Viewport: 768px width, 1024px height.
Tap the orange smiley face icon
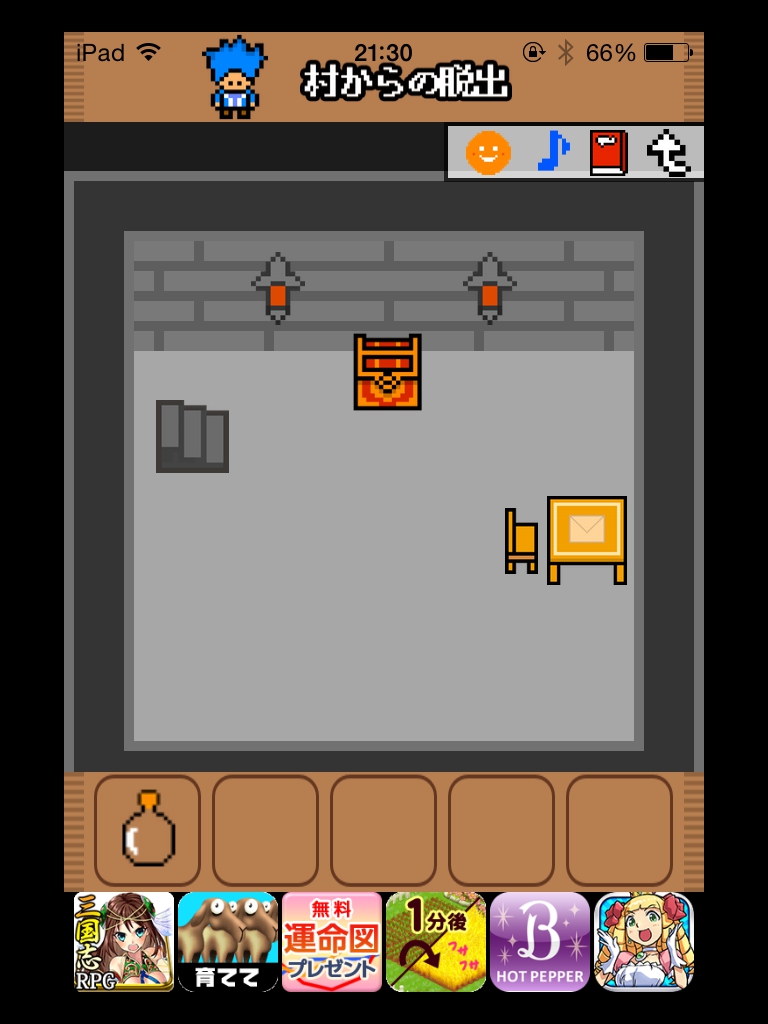click(488, 153)
